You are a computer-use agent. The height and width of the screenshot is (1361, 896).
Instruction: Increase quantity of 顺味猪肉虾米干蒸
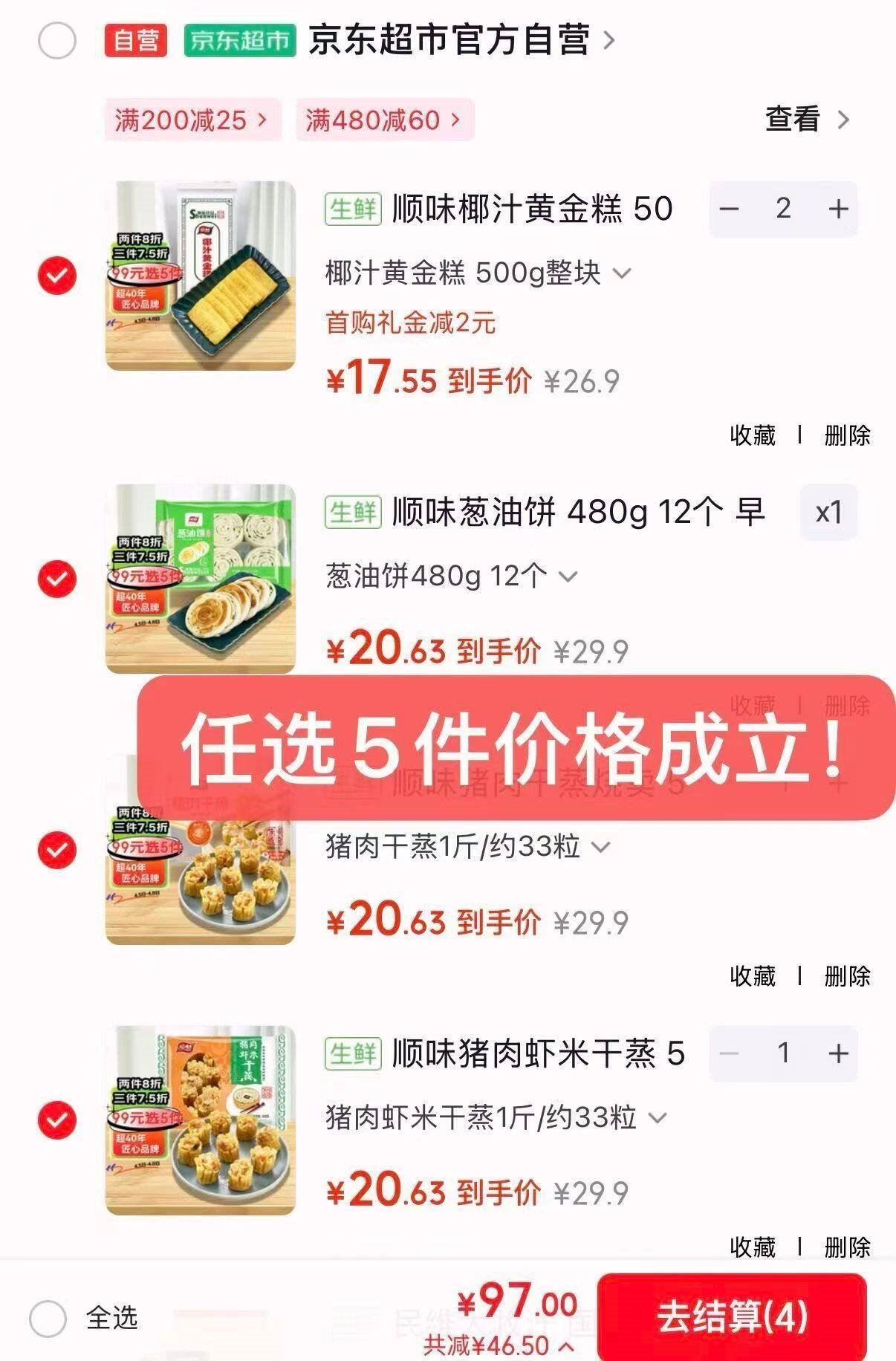(x=838, y=1053)
